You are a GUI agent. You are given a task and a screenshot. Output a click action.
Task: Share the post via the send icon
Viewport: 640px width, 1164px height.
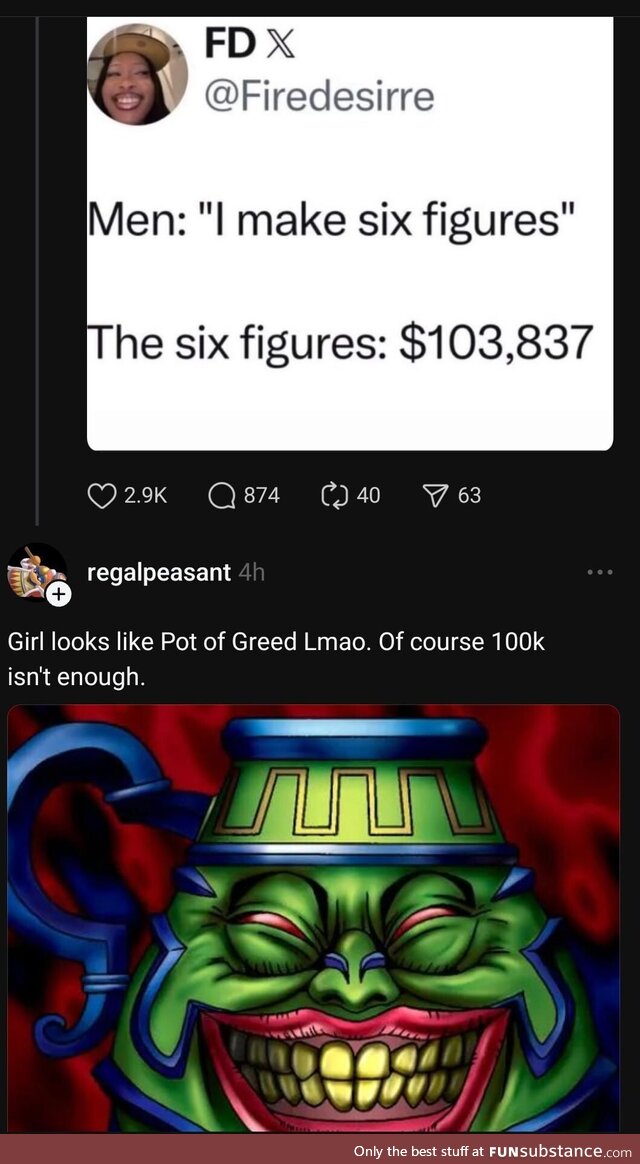(434, 495)
